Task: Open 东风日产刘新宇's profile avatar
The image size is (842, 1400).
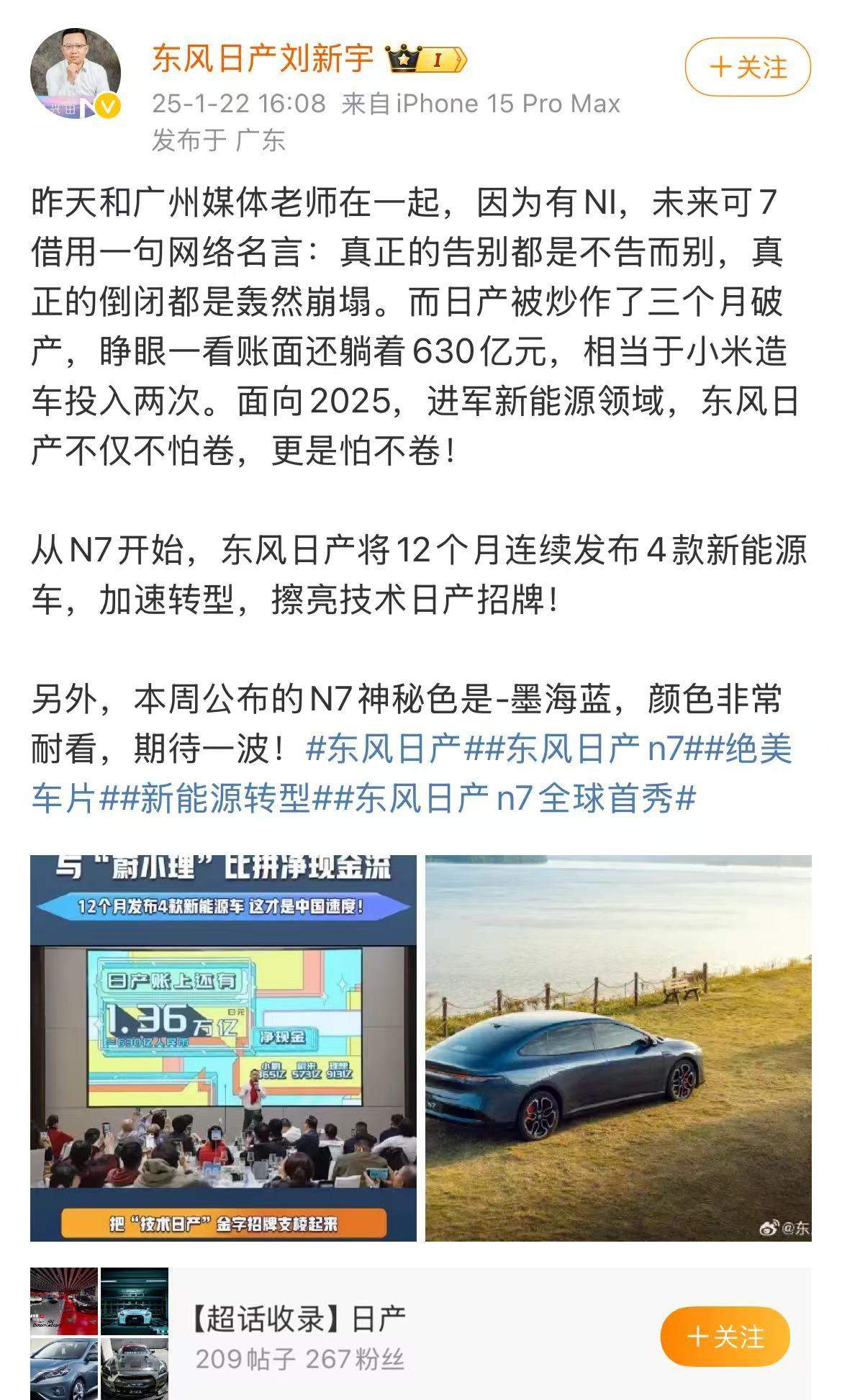Action: pyautogui.click(x=75, y=75)
